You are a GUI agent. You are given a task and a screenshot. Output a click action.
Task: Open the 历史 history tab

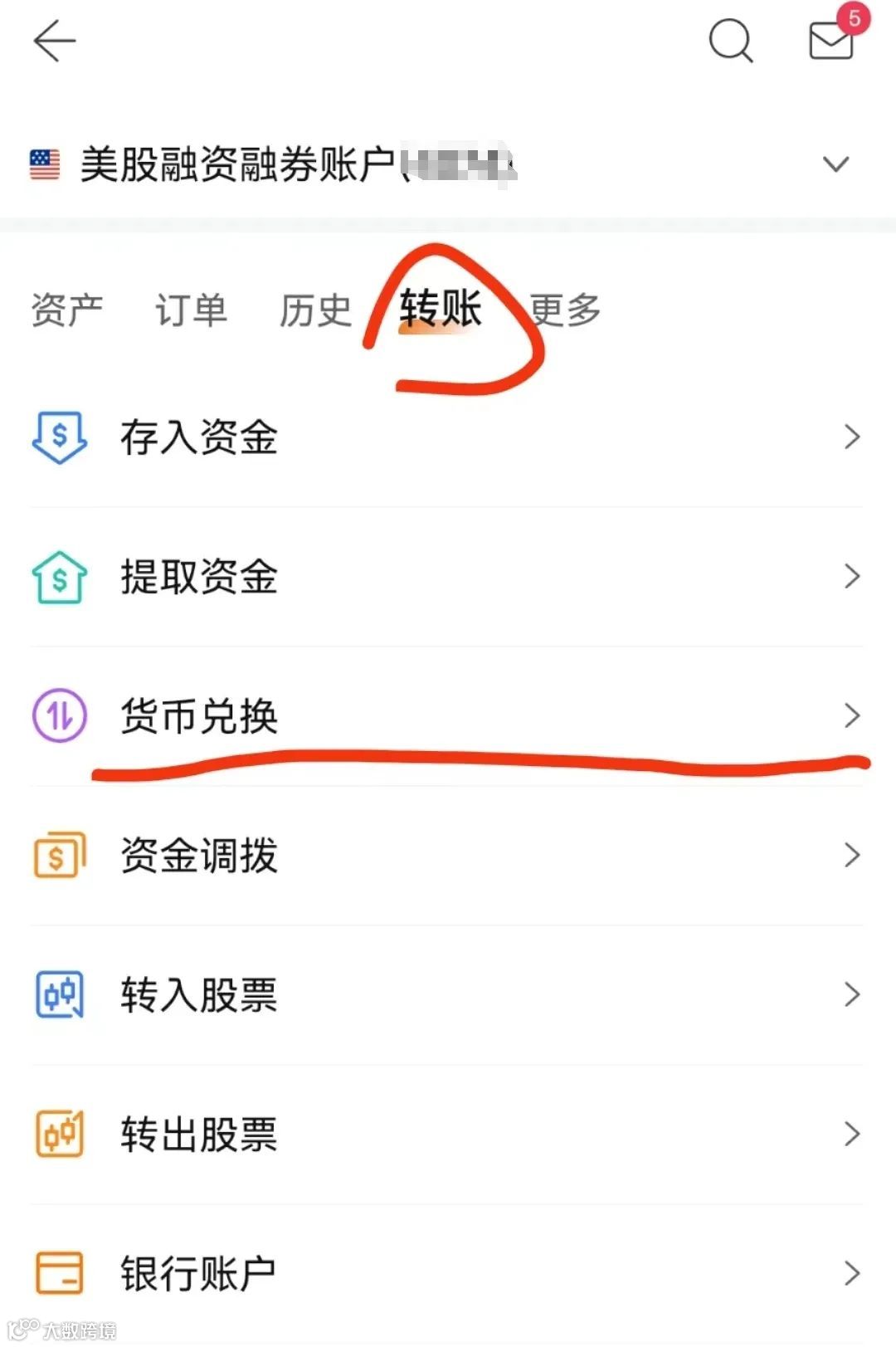[318, 310]
